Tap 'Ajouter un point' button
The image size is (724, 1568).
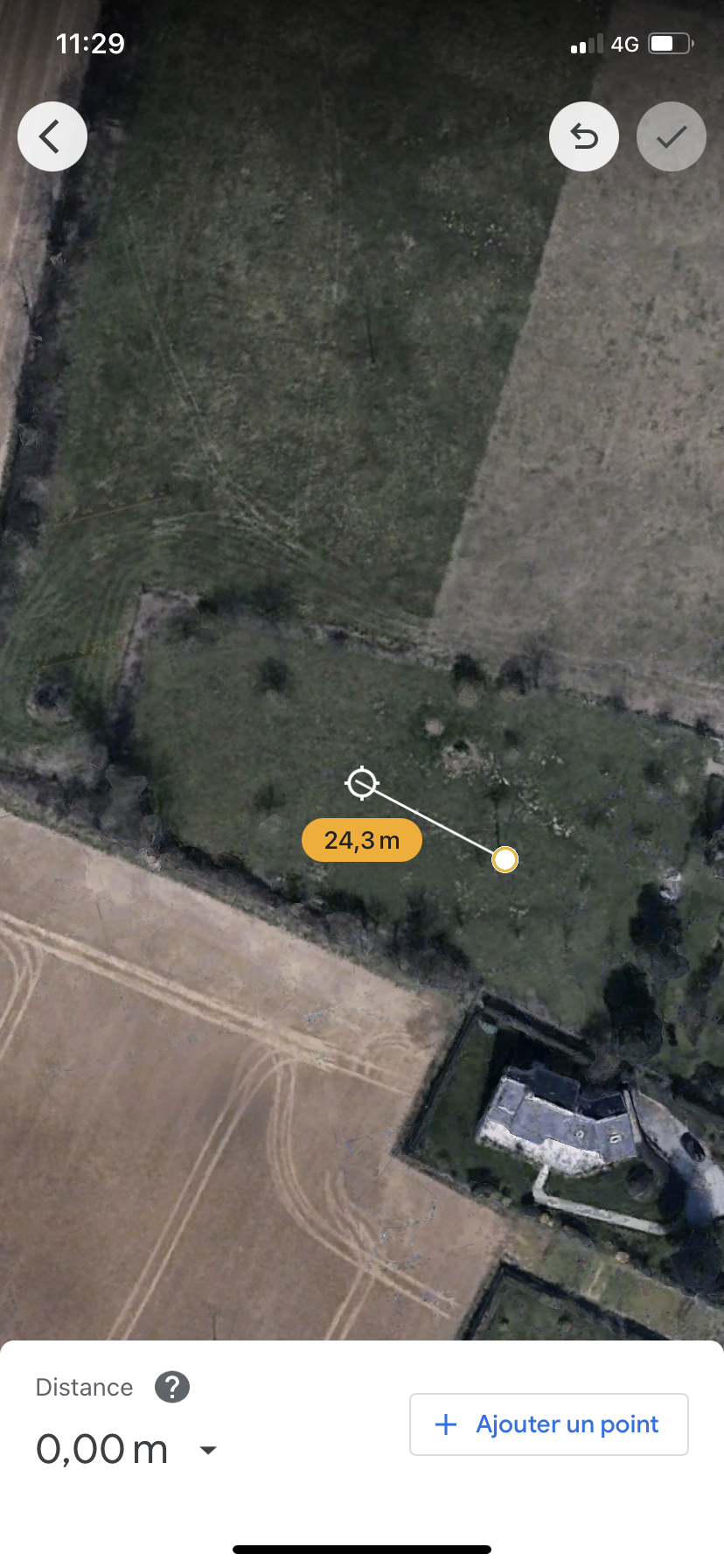548,1424
